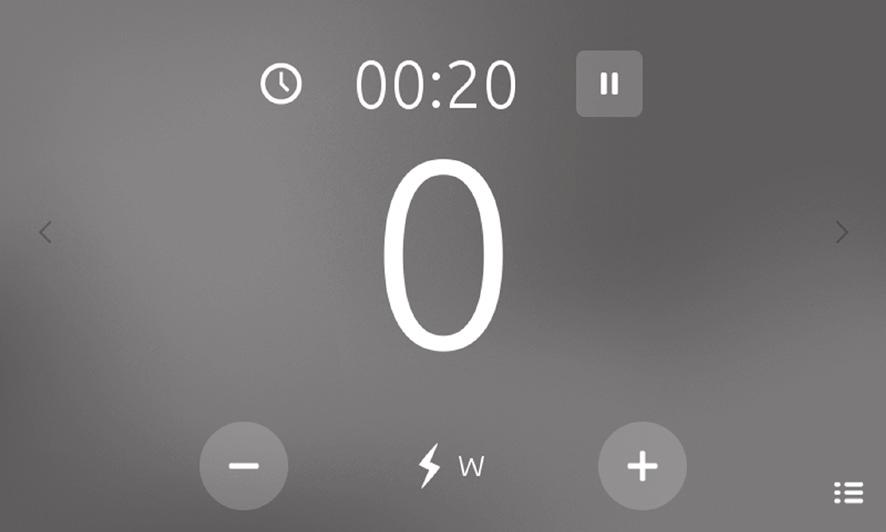886x532 pixels.
Task: Go to previous screen with left arrow
Action: pos(45,233)
